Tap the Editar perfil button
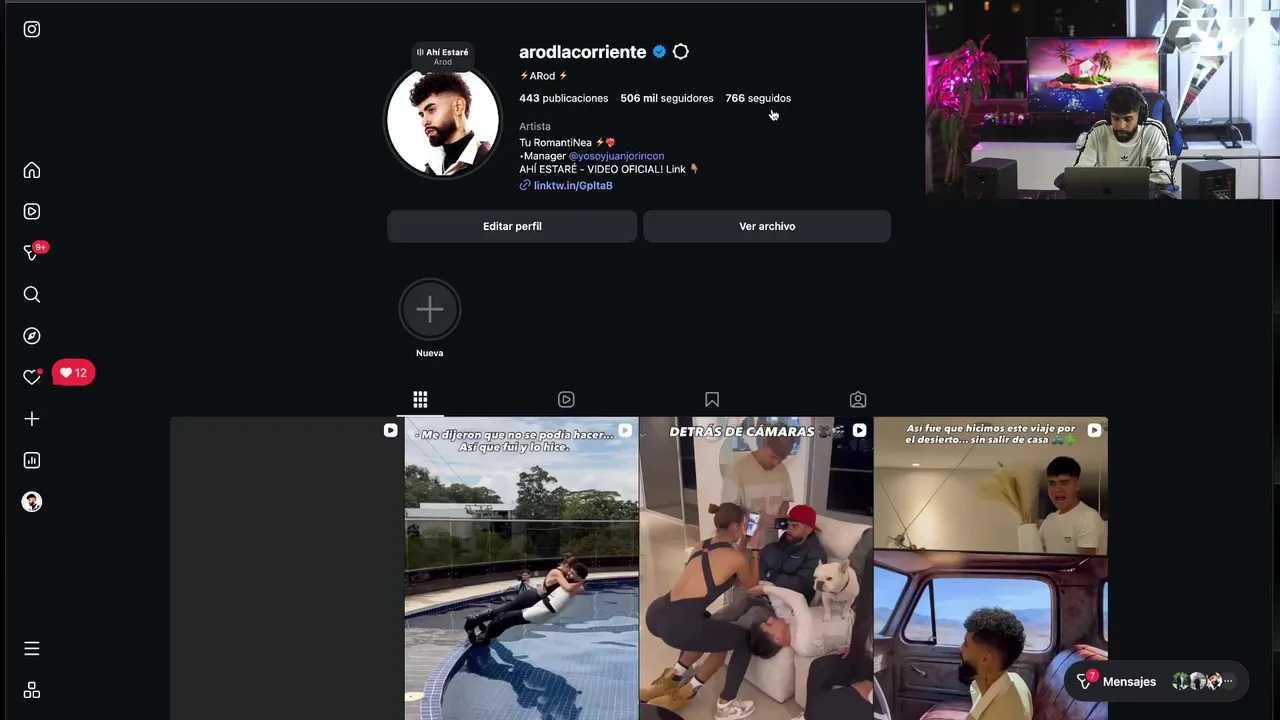Image resolution: width=1280 pixels, height=720 pixels. (x=512, y=226)
